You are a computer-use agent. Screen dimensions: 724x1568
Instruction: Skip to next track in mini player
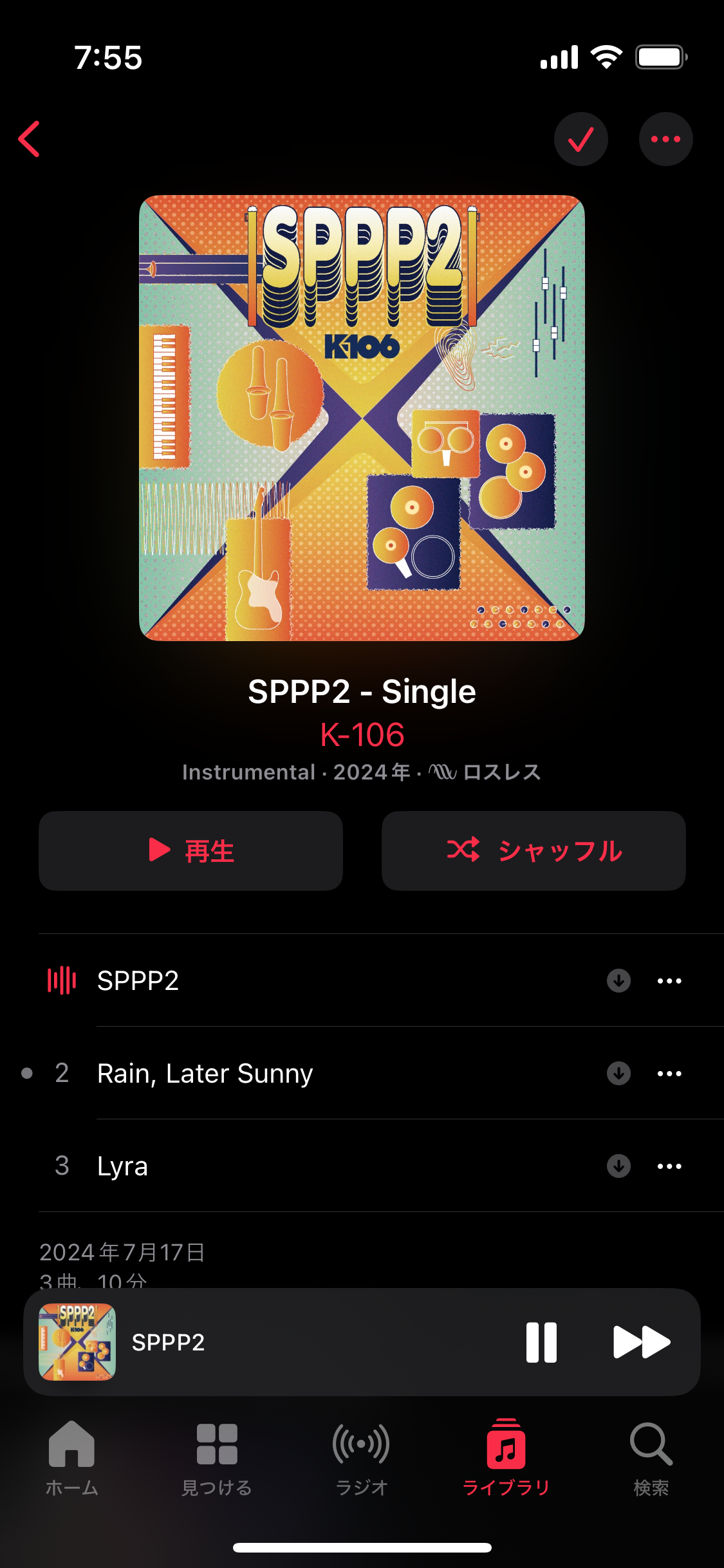[642, 1342]
